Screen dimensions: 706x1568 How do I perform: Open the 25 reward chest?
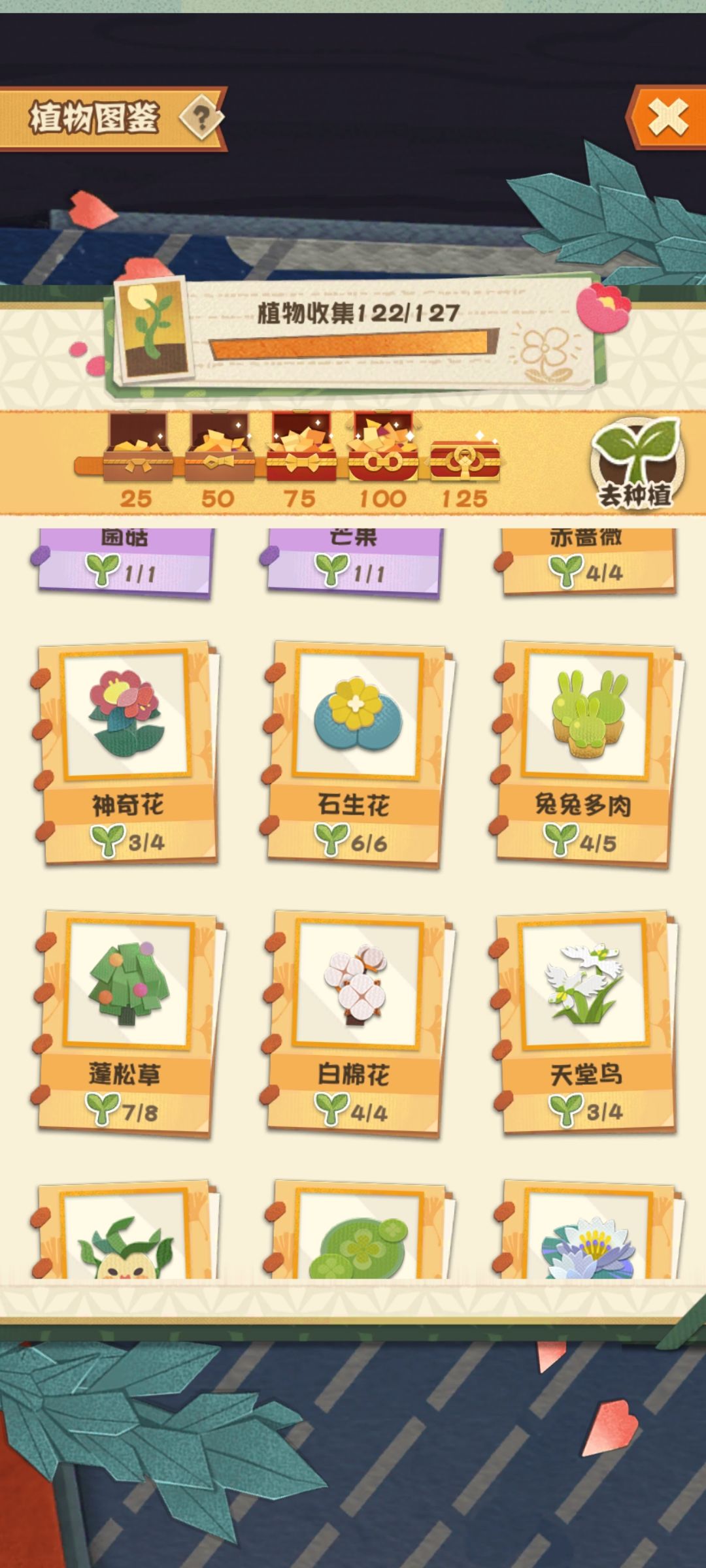pyautogui.click(x=137, y=448)
